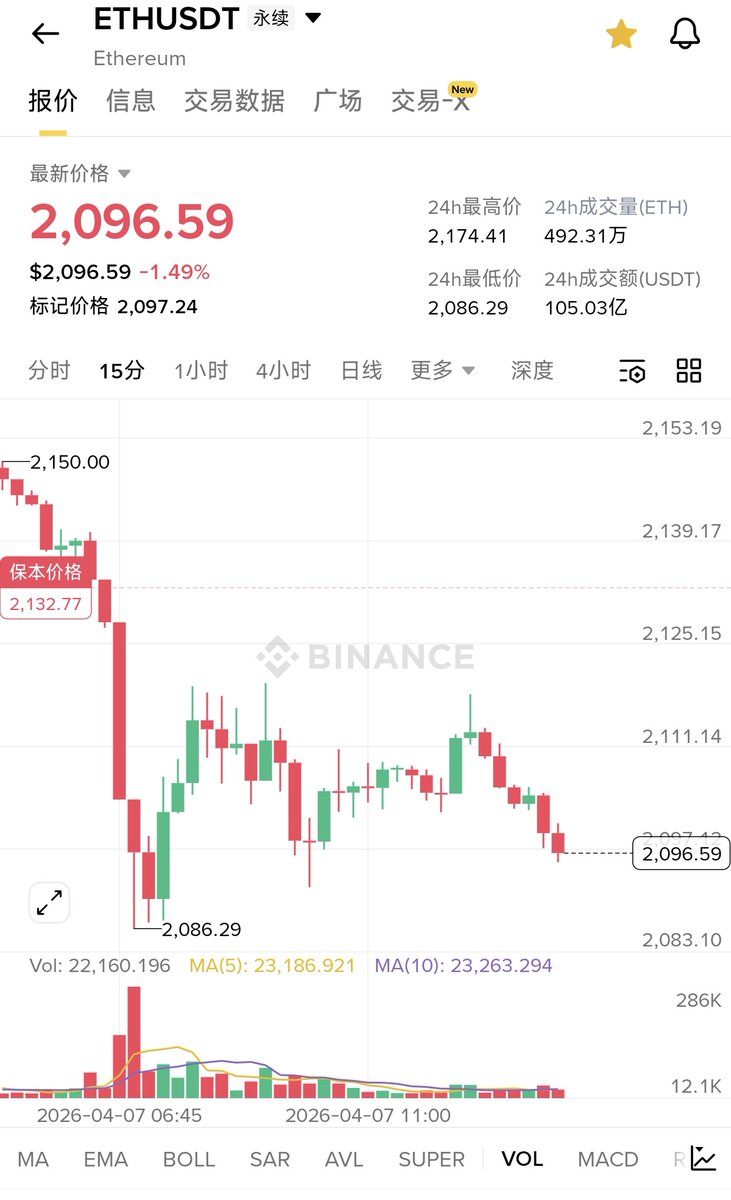Open chart settings icon
The height and width of the screenshot is (1200, 731).
click(632, 371)
